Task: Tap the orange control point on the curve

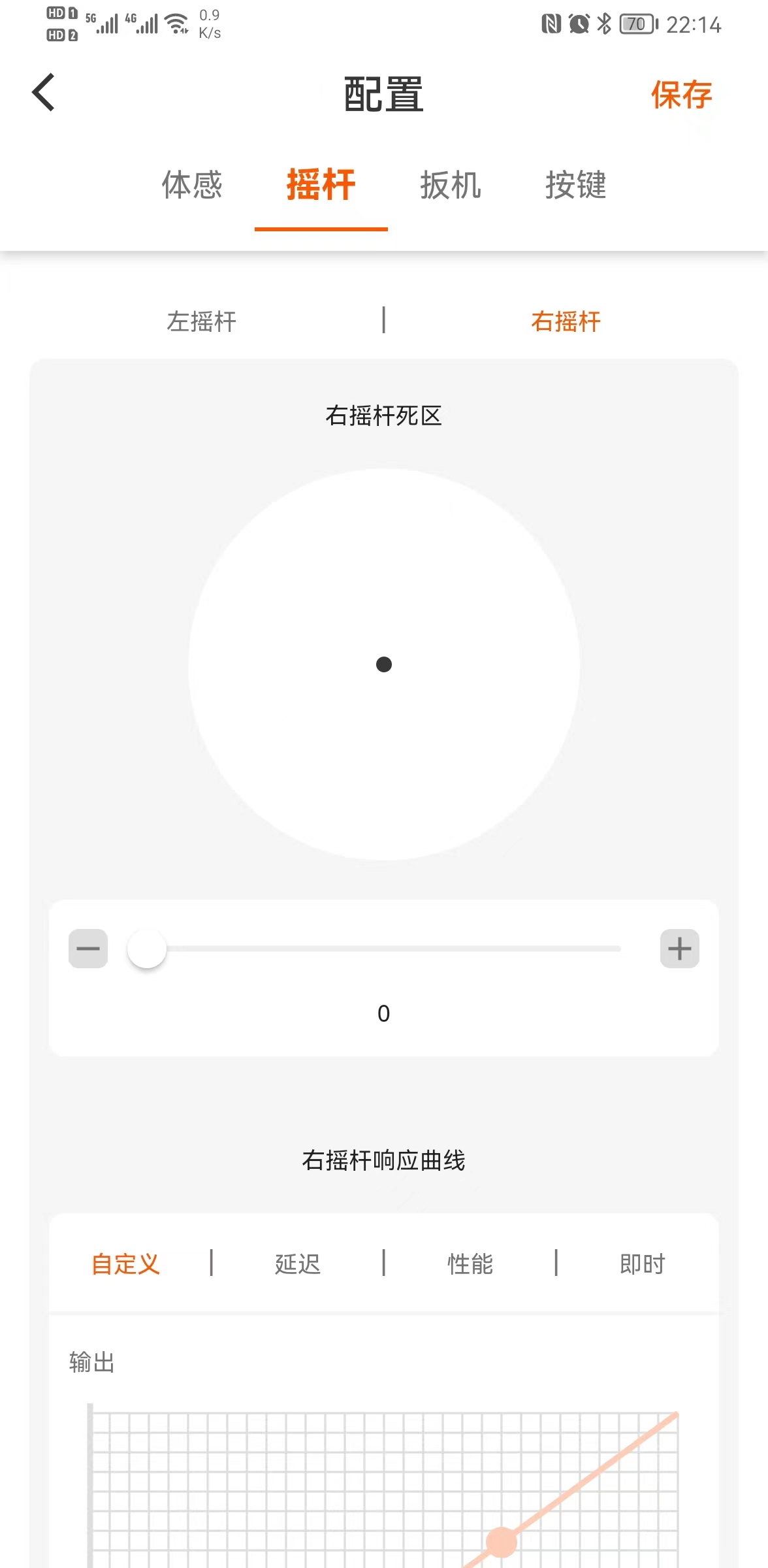Action: click(x=502, y=1543)
